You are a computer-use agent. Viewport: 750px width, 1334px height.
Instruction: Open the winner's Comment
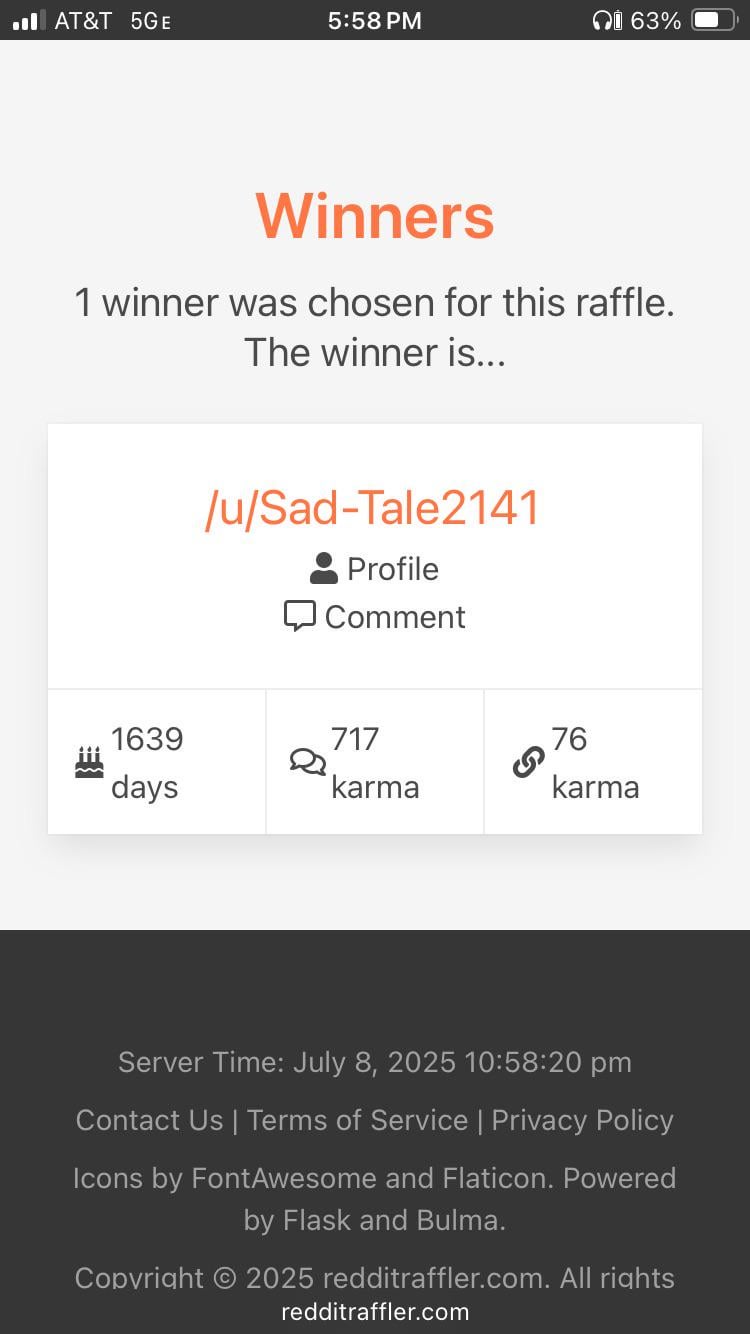[x=375, y=617]
